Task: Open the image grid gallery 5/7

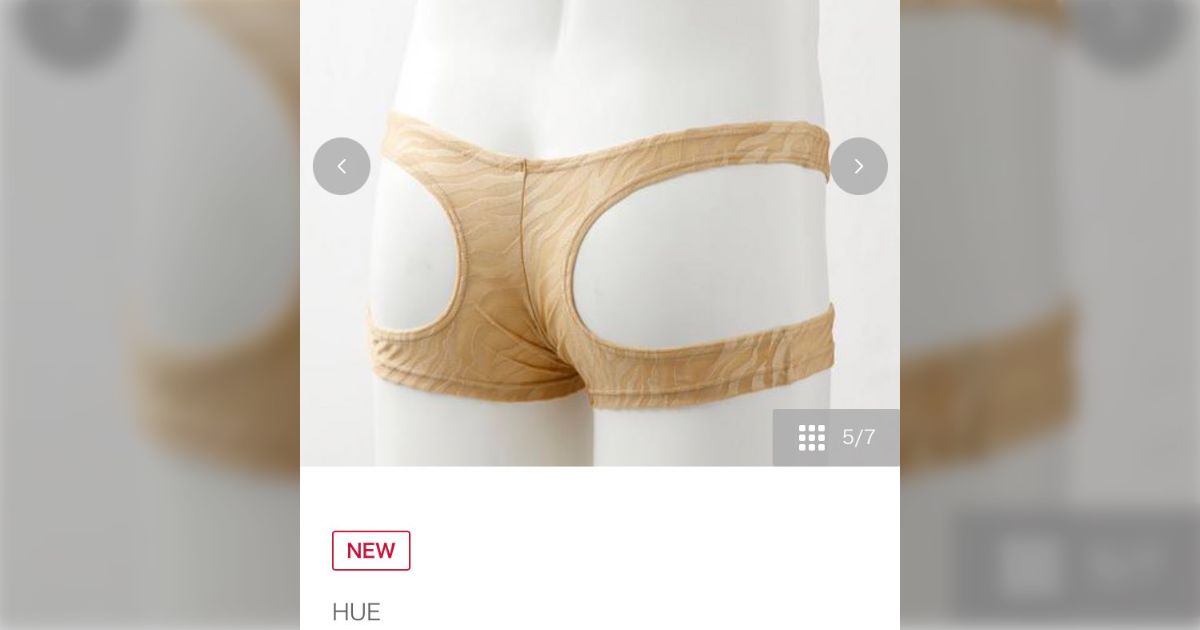Action: [836, 437]
